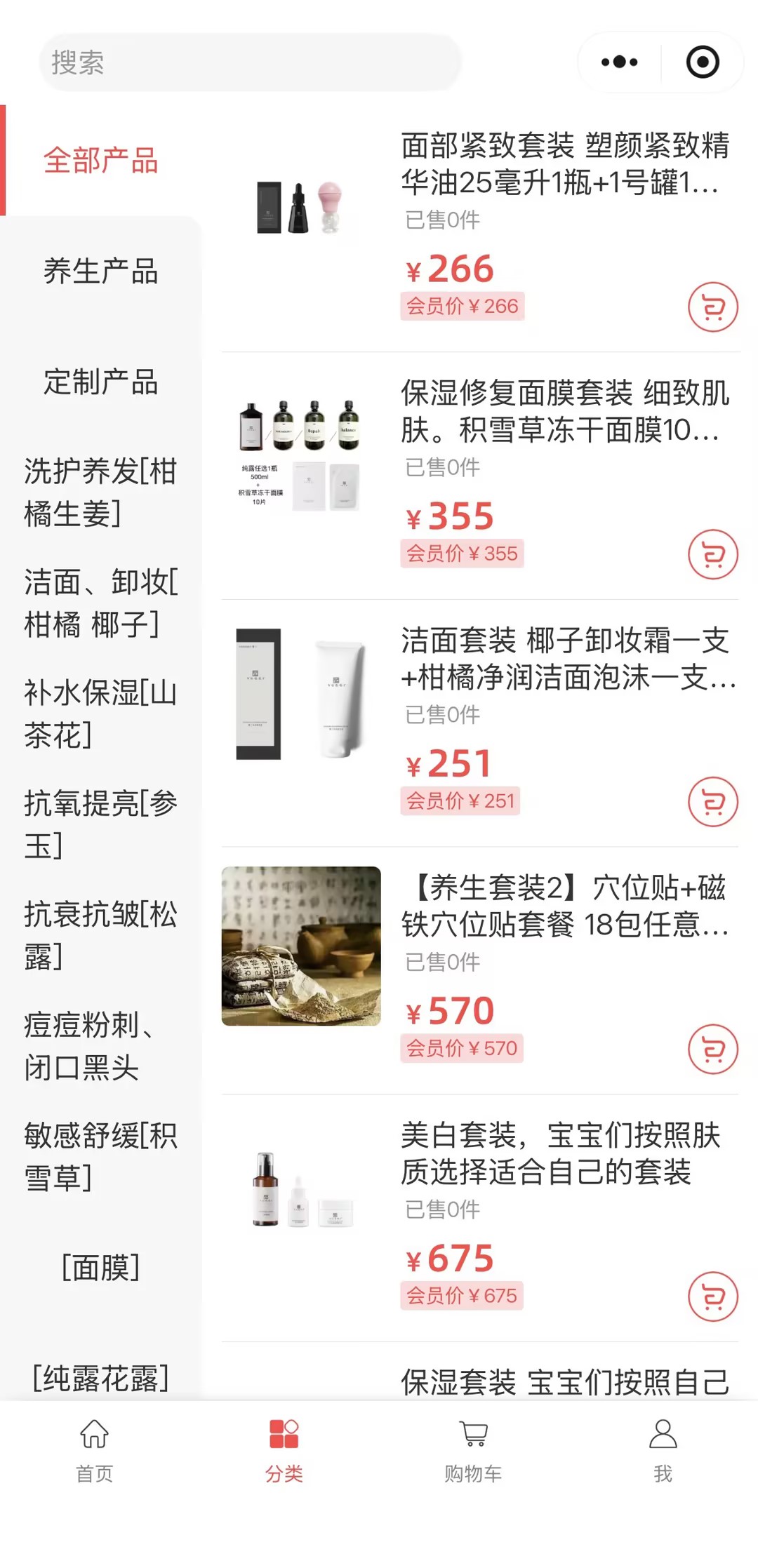The image size is (758, 1568).
Task: Add 洁面套装 to the cart
Action: [x=712, y=802]
